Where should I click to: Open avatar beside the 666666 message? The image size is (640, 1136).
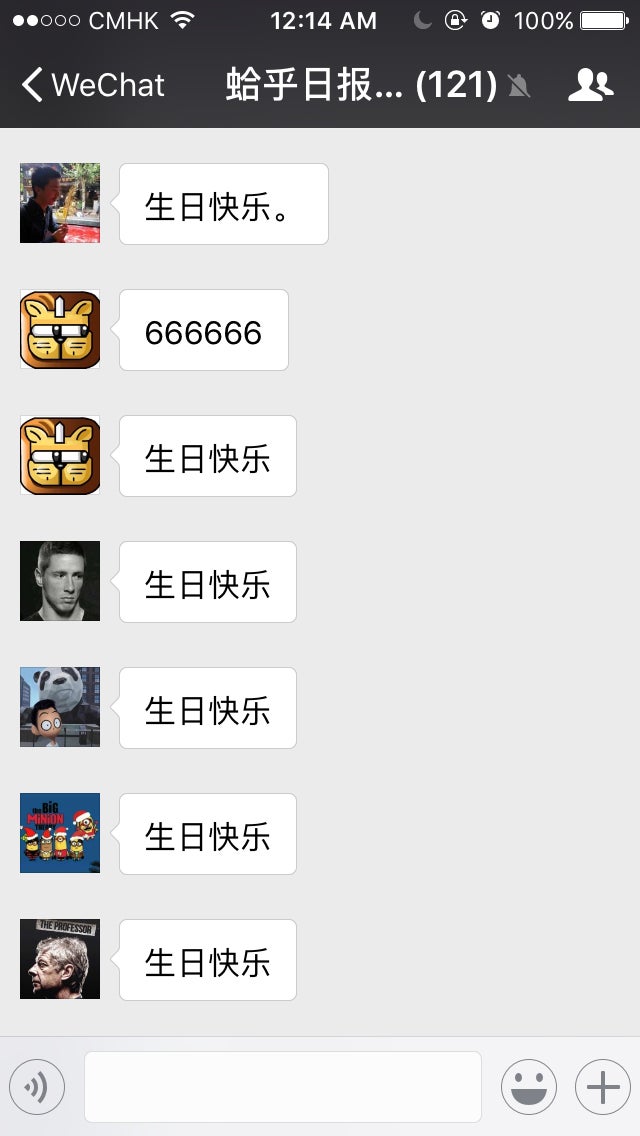60,330
